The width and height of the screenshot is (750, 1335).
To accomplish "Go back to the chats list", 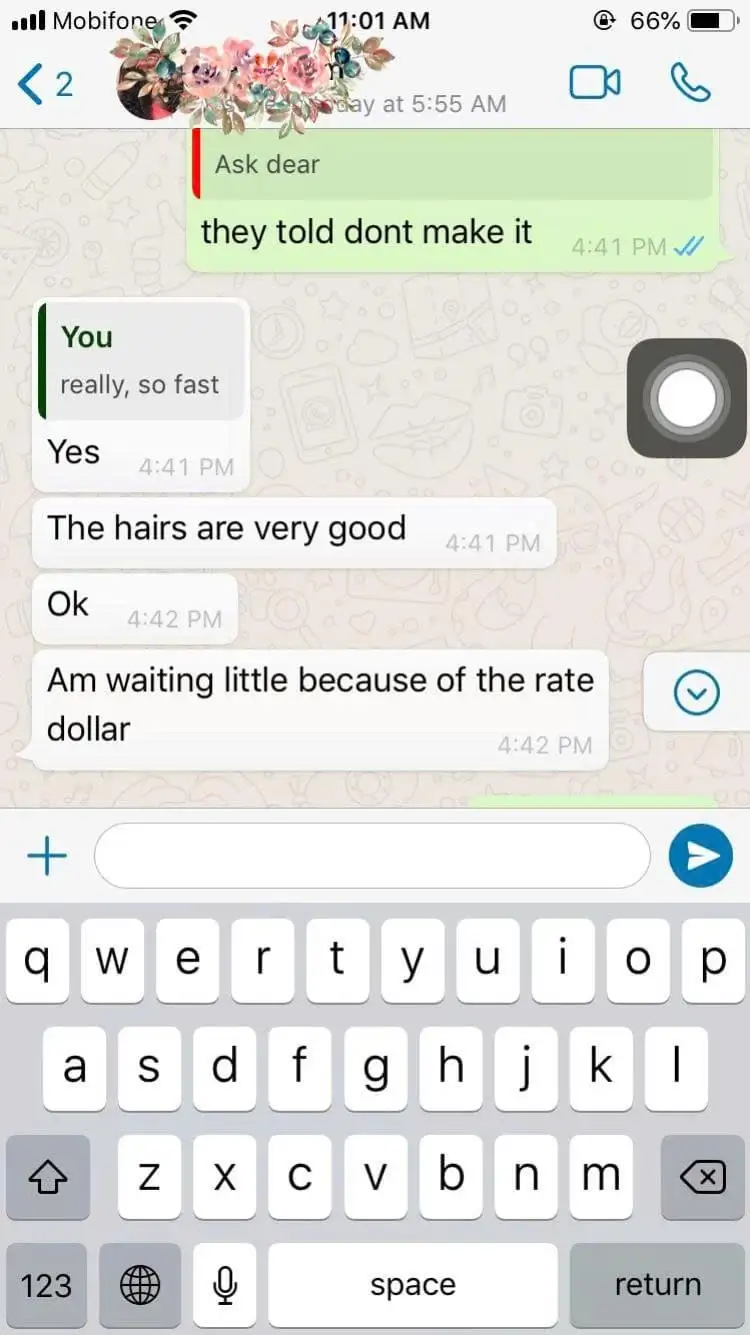I will tap(44, 85).
